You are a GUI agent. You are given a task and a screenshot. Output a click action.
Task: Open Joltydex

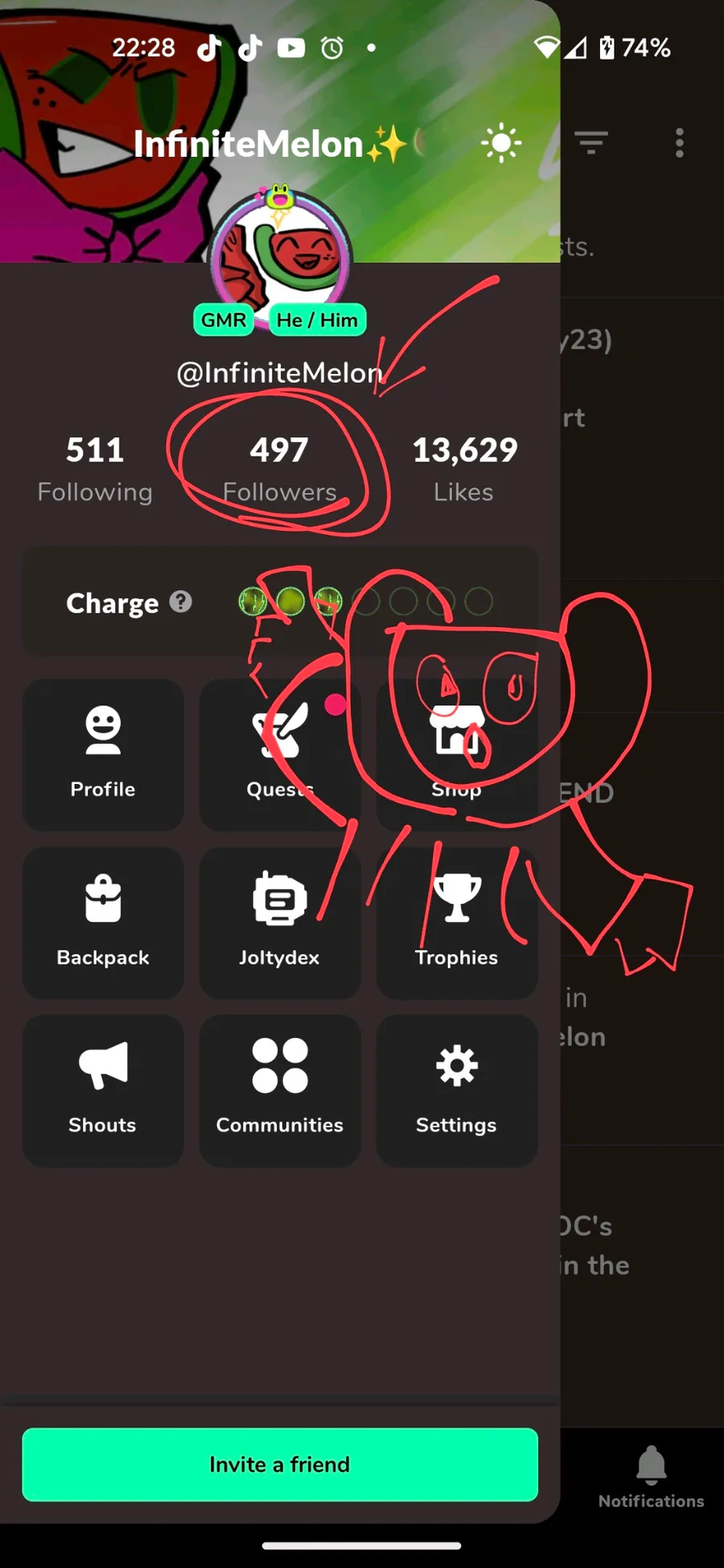(x=280, y=923)
